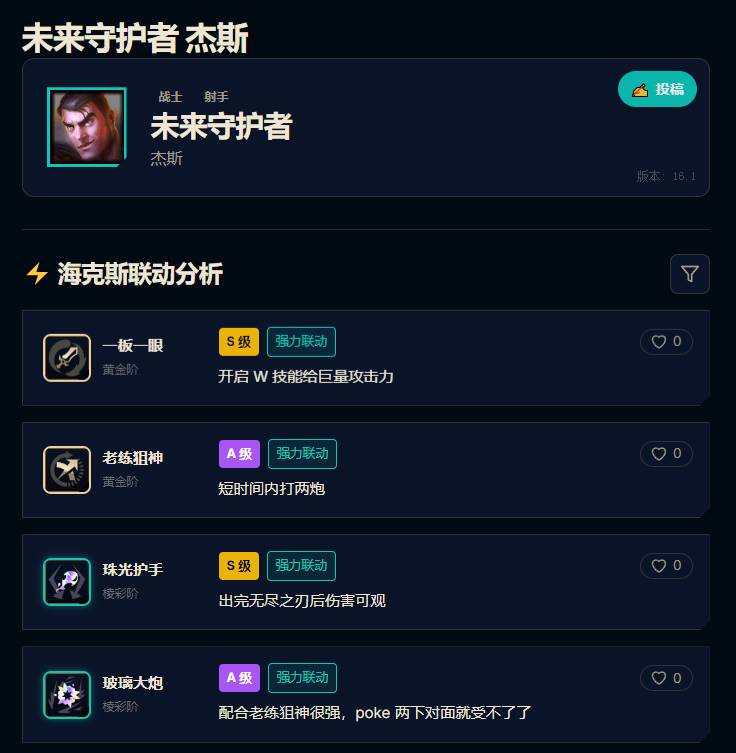Like the 玻璃大炮 synergy entry
The image size is (736, 753).
click(x=666, y=678)
